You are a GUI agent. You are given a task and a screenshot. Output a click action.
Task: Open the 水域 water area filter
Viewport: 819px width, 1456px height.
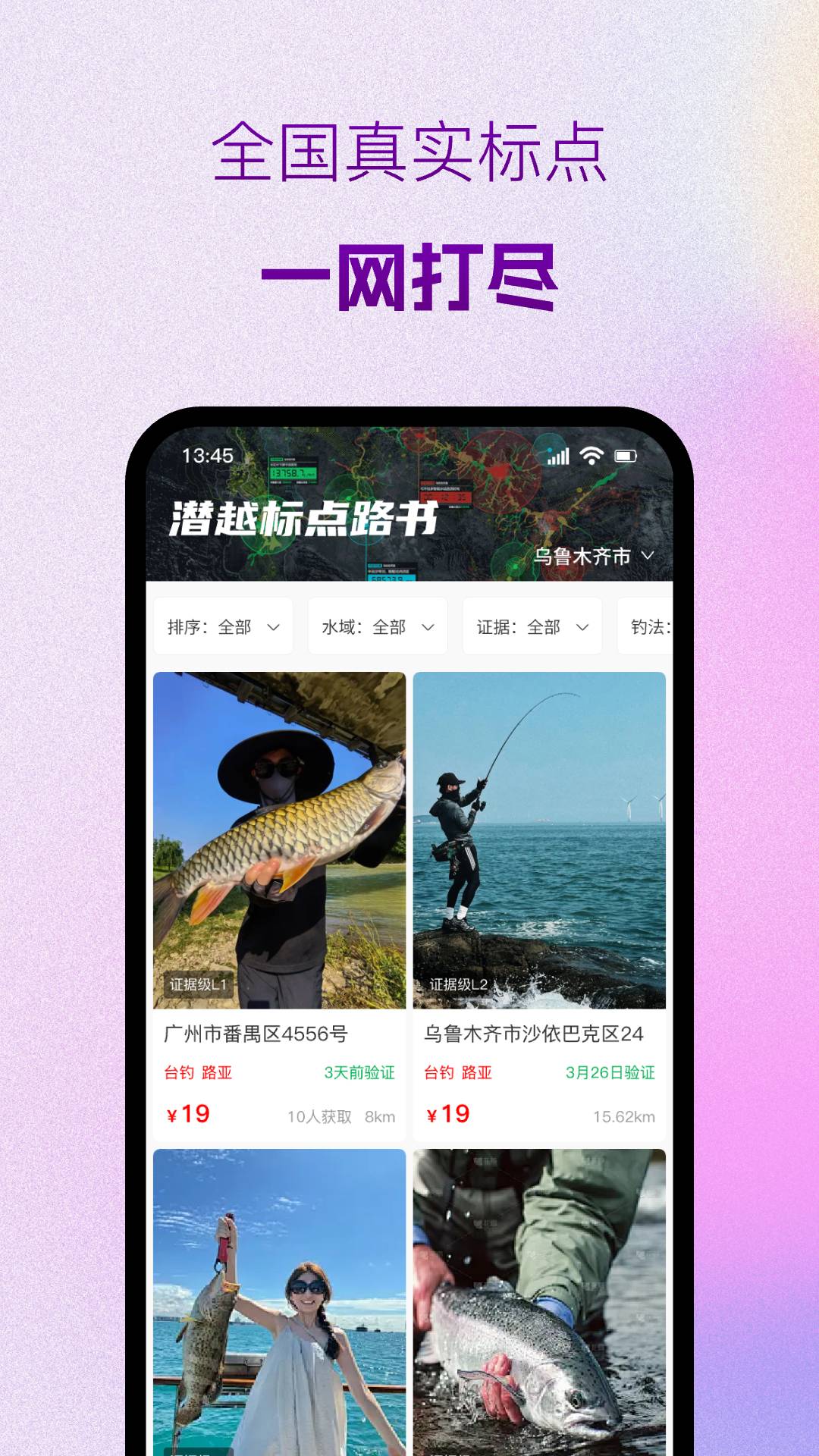[377, 626]
